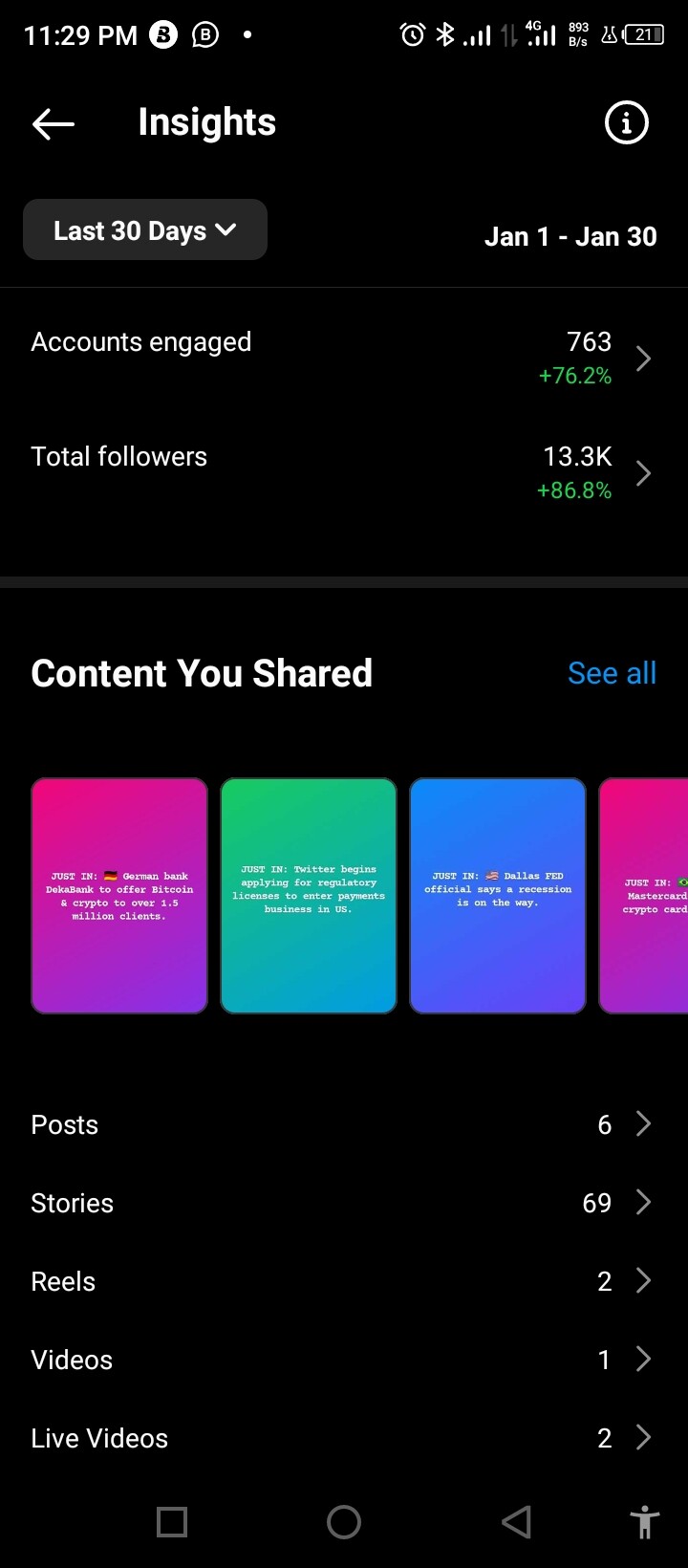Open Accounts engaged details
The width and height of the screenshot is (688, 1568).
pyautogui.click(x=344, y=359)
